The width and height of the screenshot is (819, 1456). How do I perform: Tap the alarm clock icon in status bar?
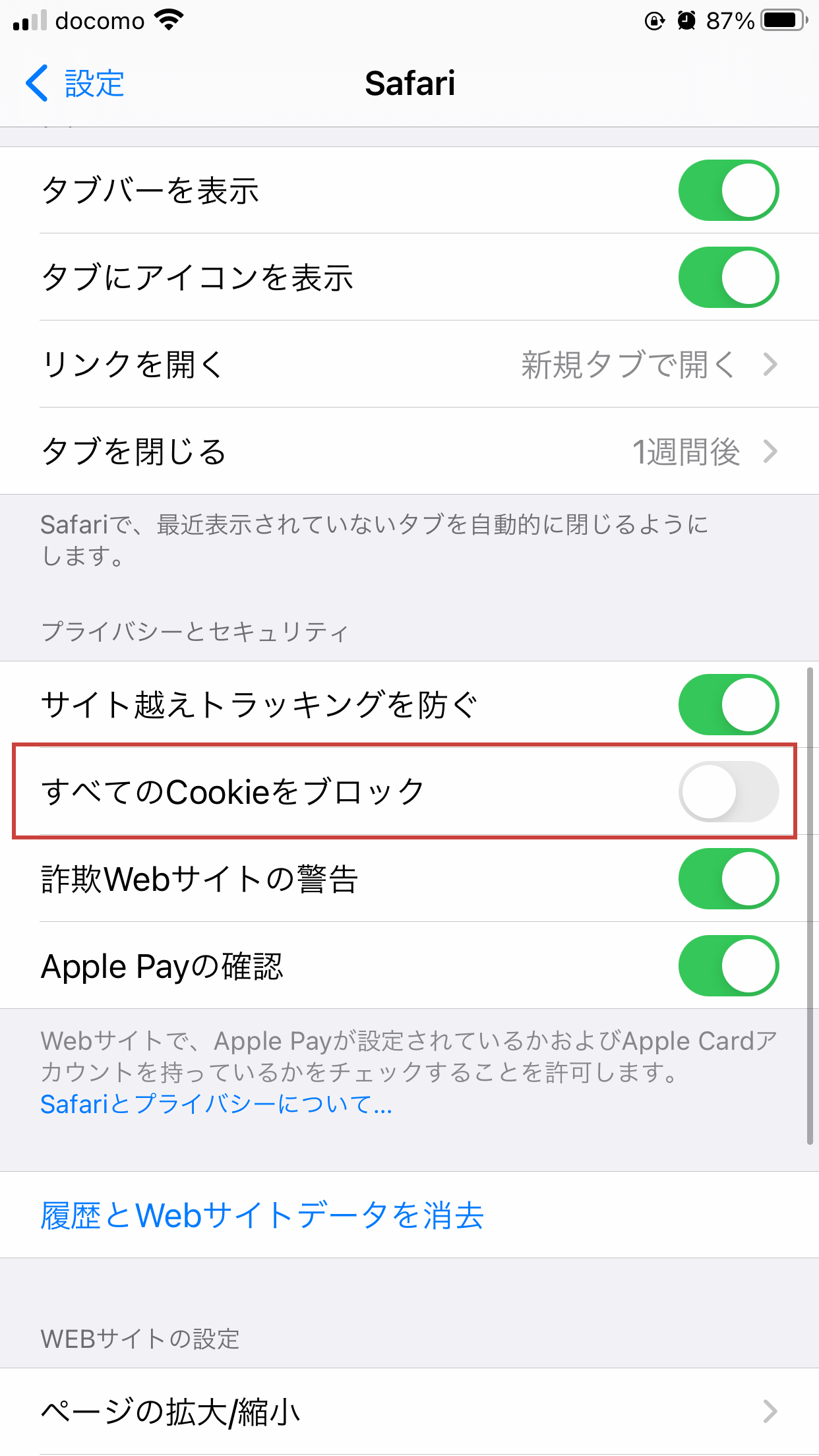[686, 20]
